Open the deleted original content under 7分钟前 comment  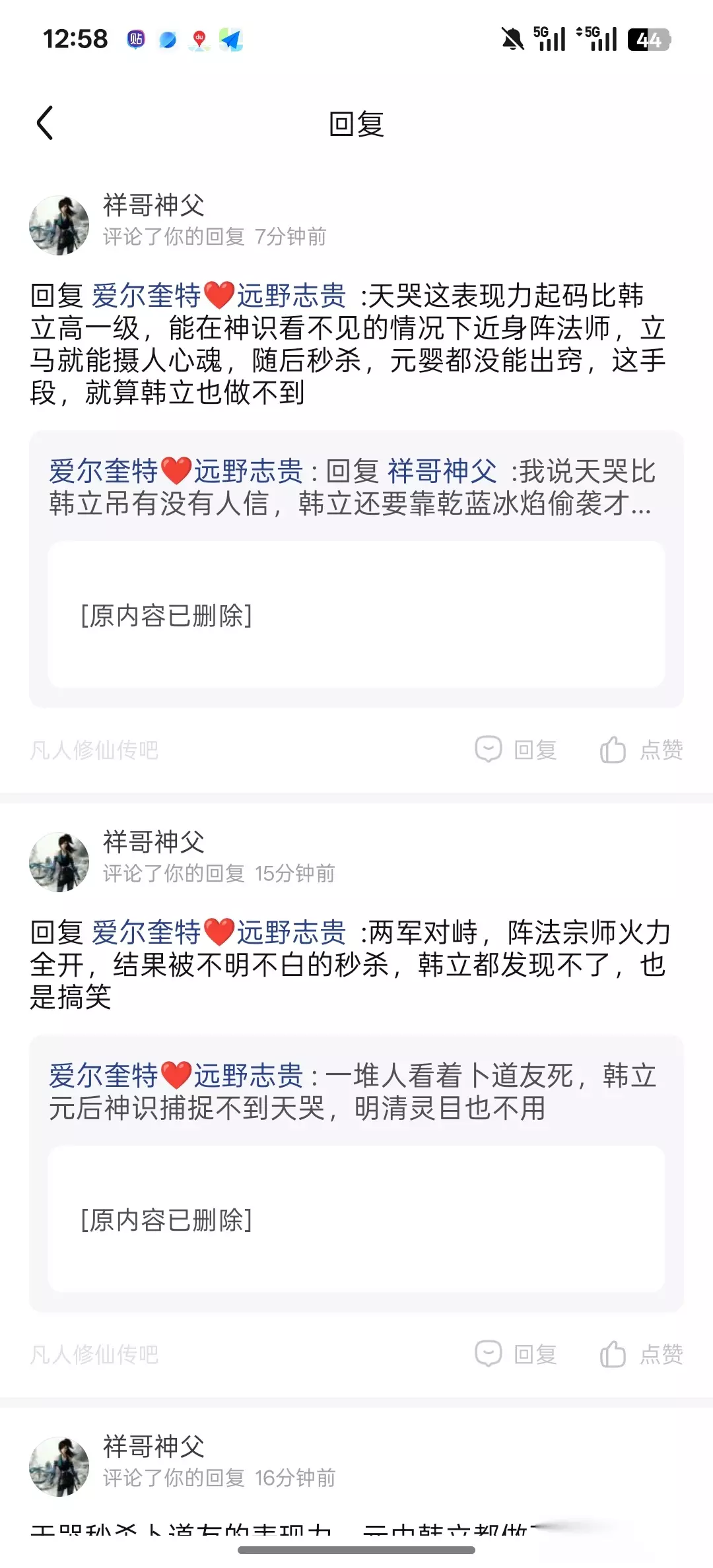tap(356, 615)
